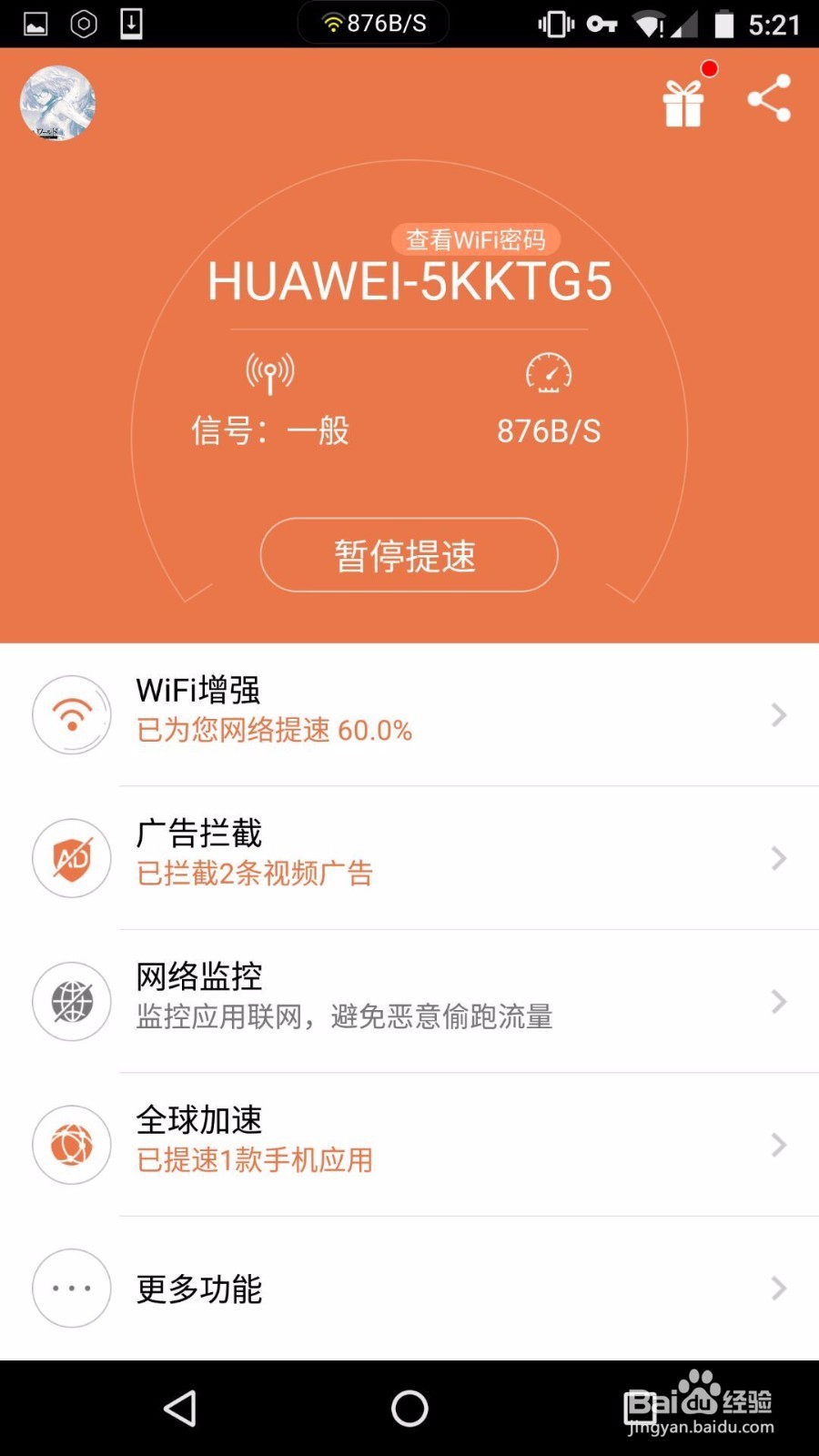Open the WiFi增强 row
The image size is (819, 1456).
click(x=409, y=714)
